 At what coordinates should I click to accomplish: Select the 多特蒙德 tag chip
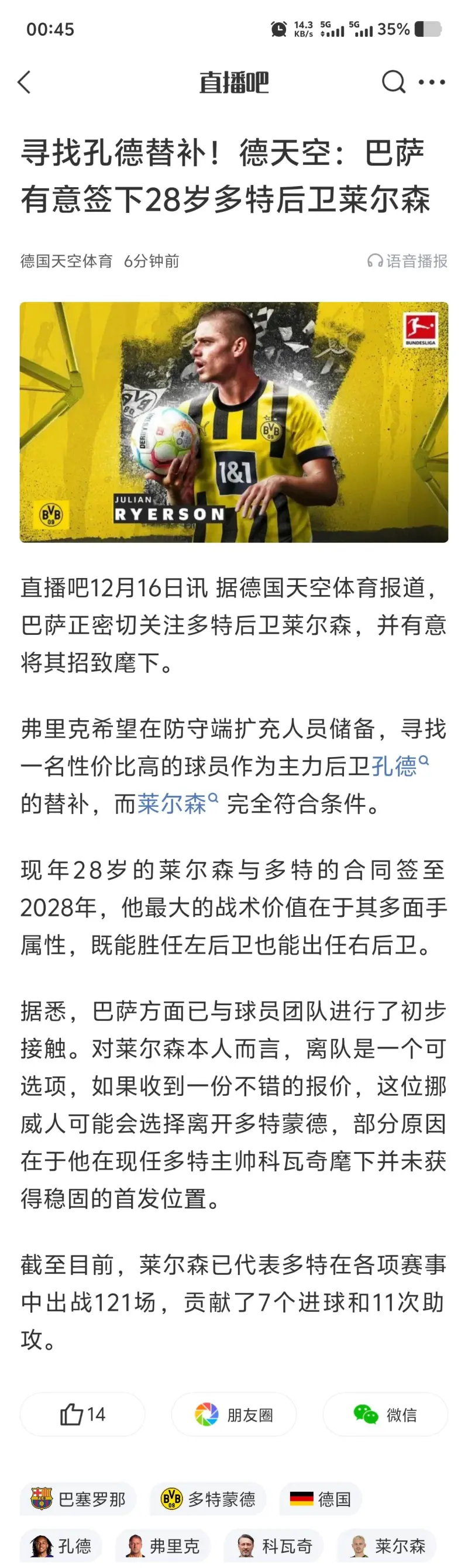[x=208, y=1498]
